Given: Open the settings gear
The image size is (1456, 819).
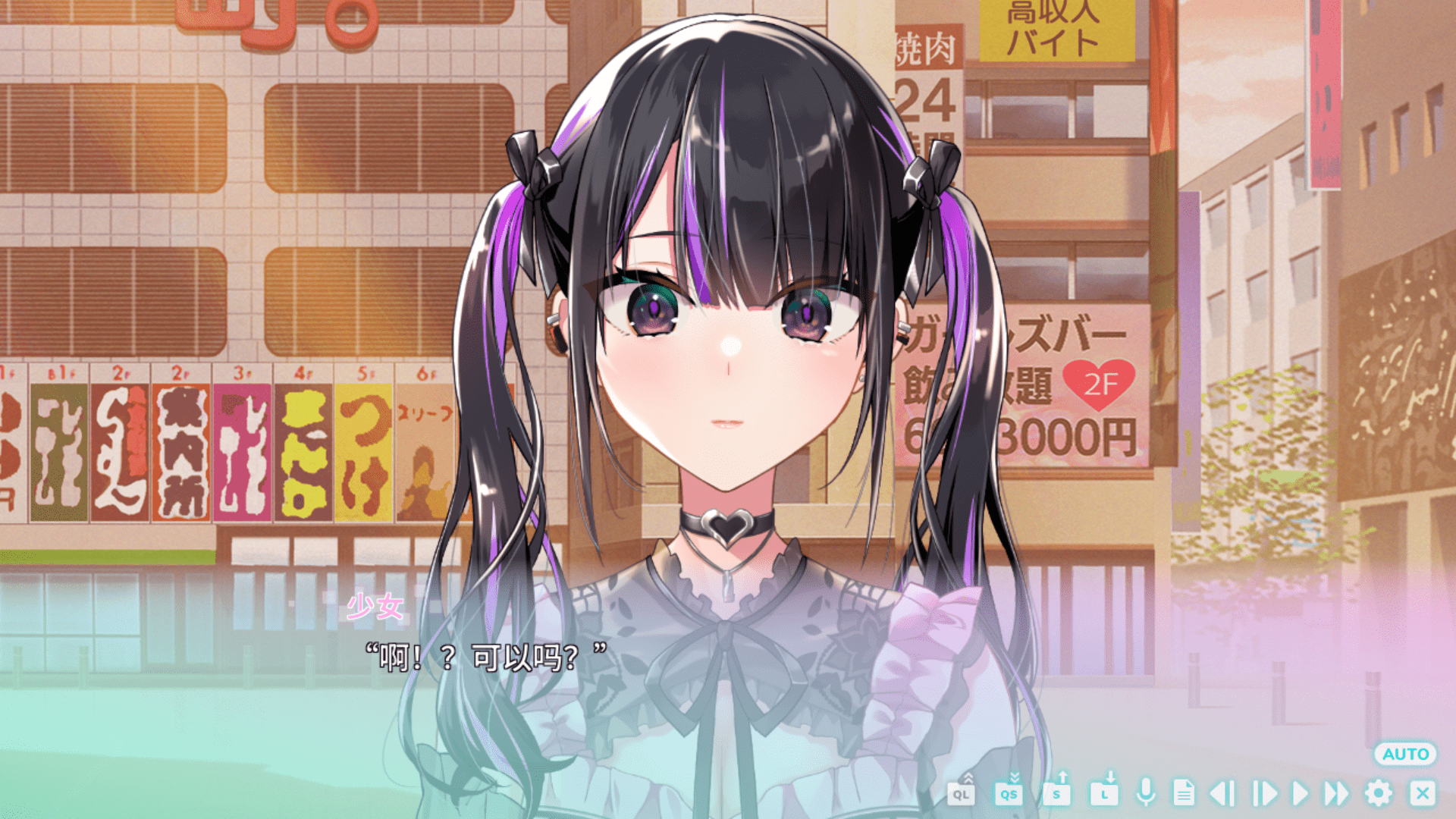Looking at the screenshot, I should coord(1379,793).
